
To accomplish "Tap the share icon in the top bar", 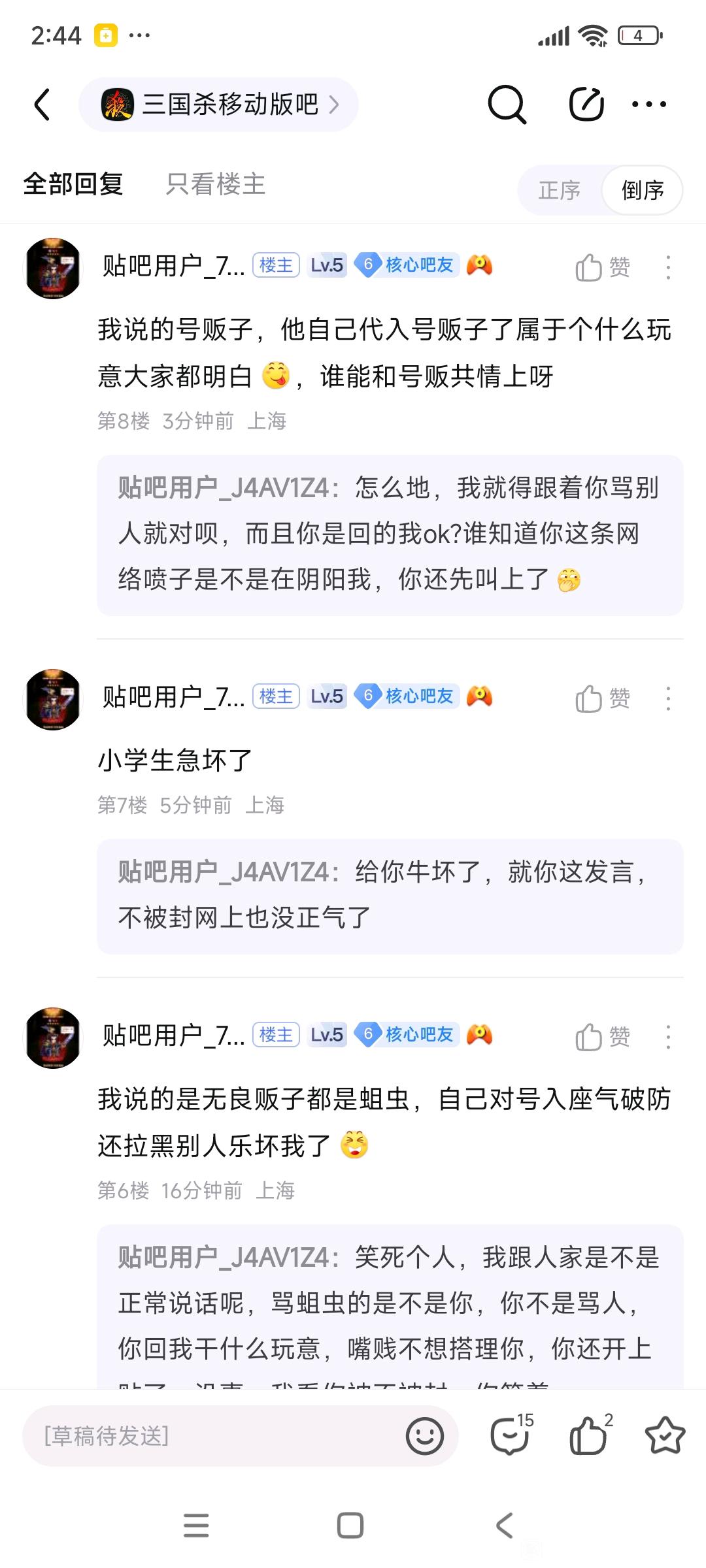I will coord(586,105).
